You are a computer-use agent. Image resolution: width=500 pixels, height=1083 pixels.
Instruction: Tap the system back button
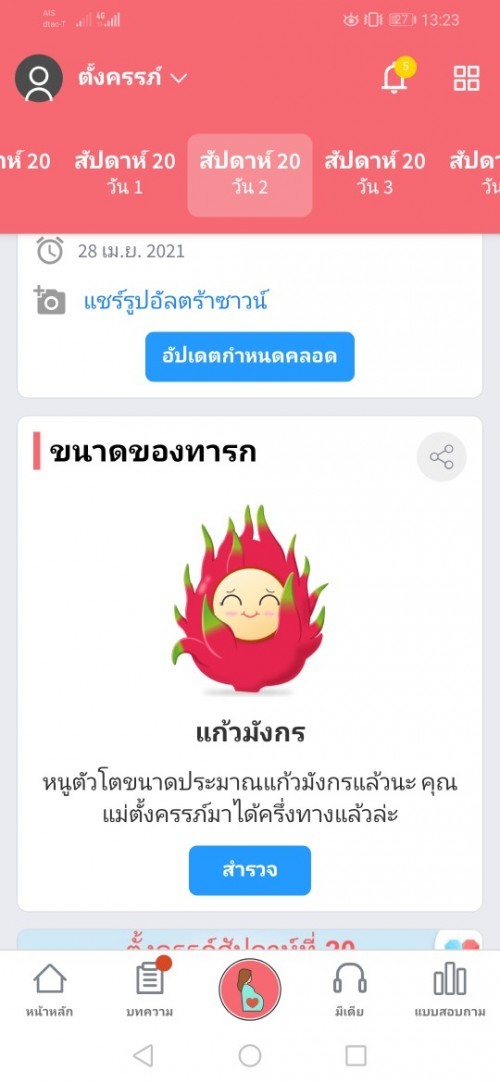pos(143,1055)
